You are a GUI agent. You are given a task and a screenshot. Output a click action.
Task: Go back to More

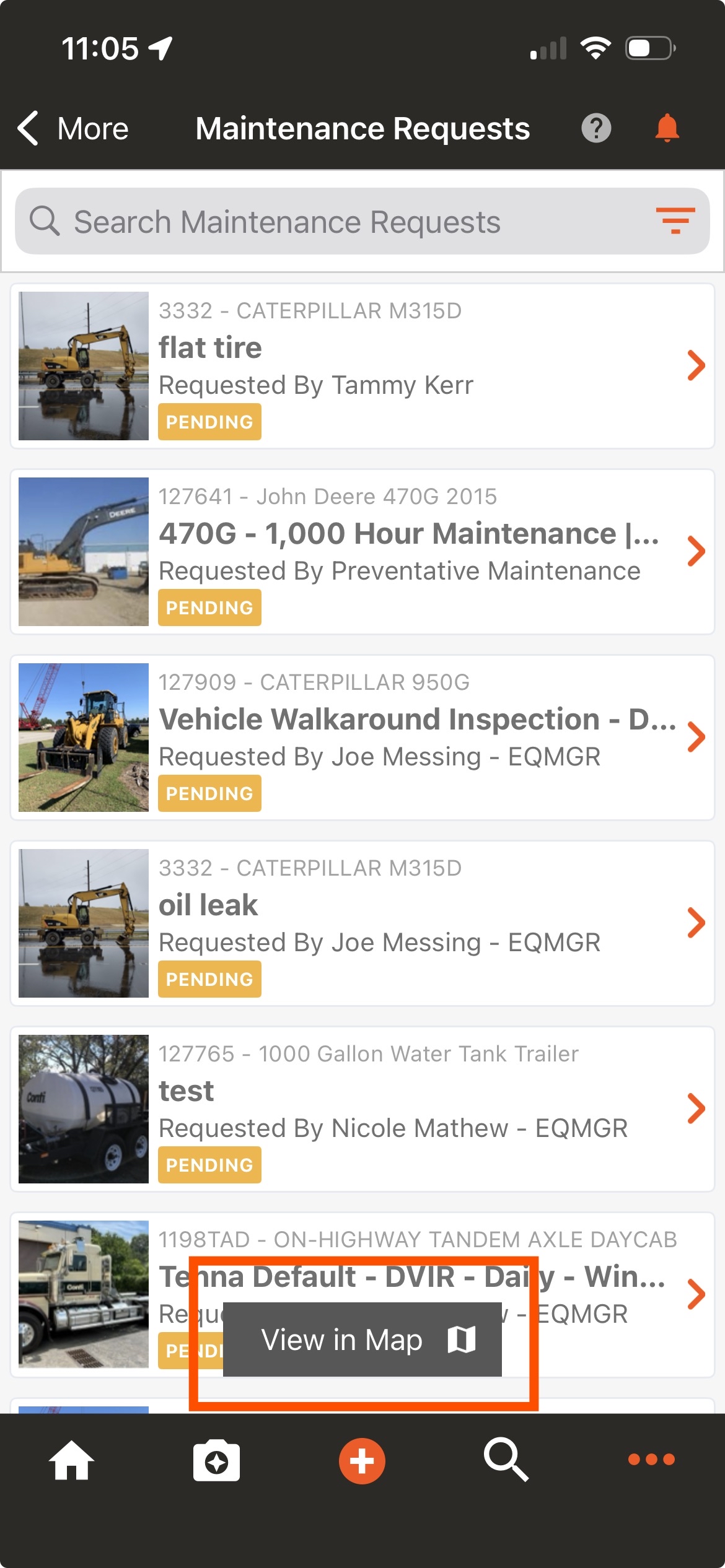click(x=73, y=129)
